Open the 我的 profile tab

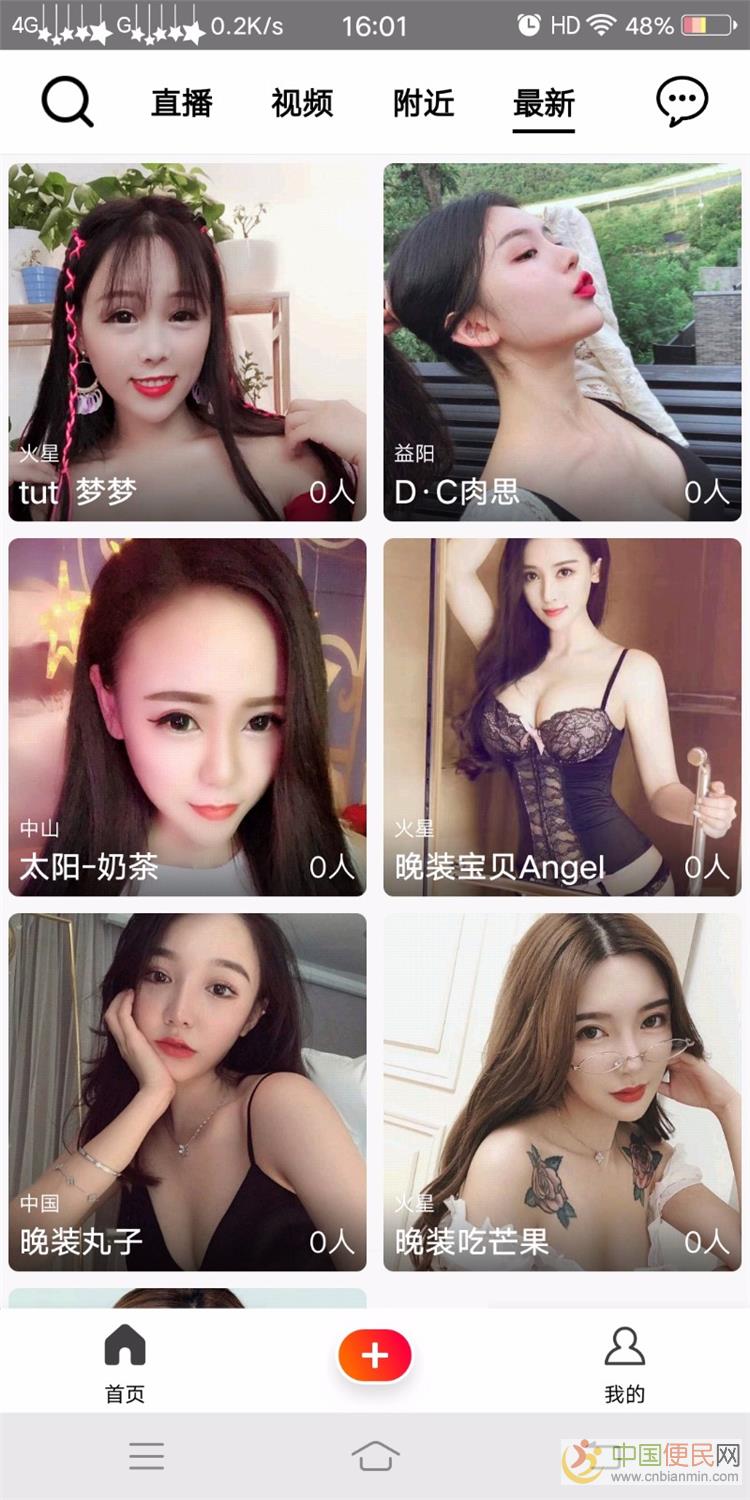(x=624, y=1362)
